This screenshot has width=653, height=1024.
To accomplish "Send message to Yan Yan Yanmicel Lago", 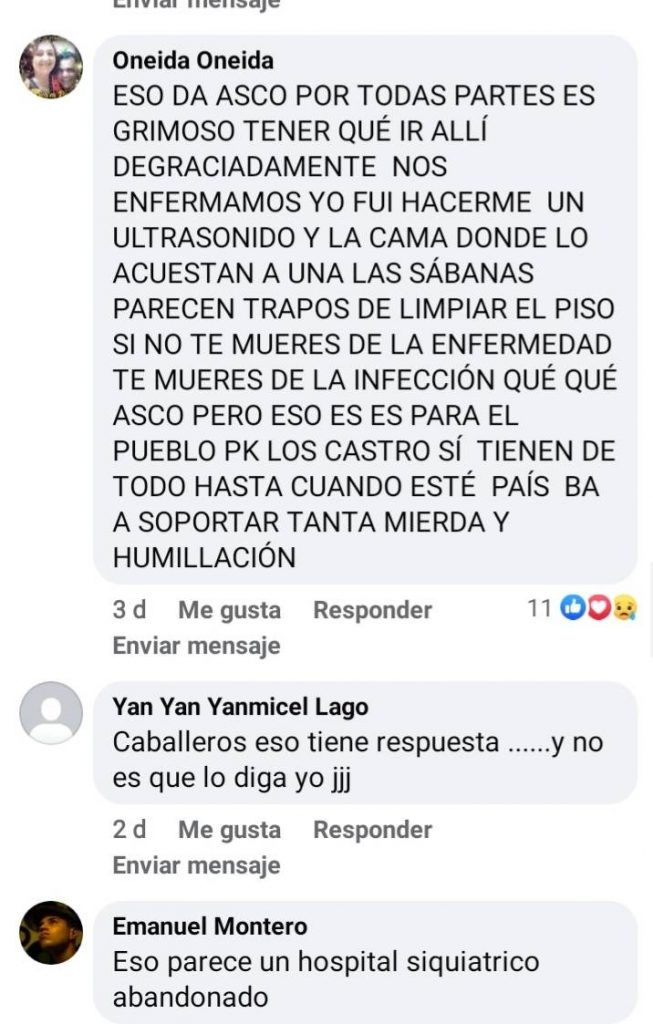I will point(196,866).
